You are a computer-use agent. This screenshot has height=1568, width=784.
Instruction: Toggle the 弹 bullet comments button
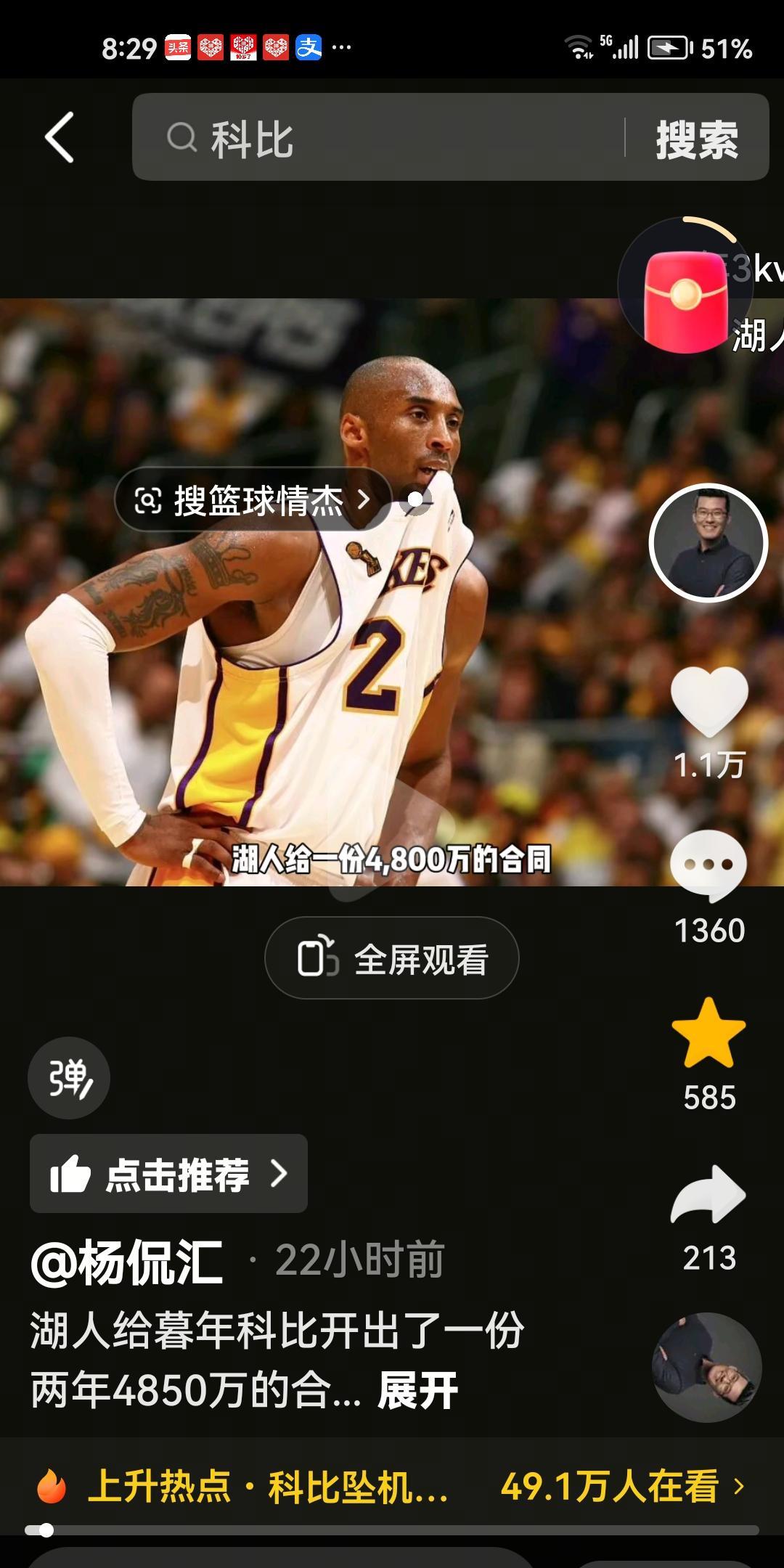coord(69,1078)
